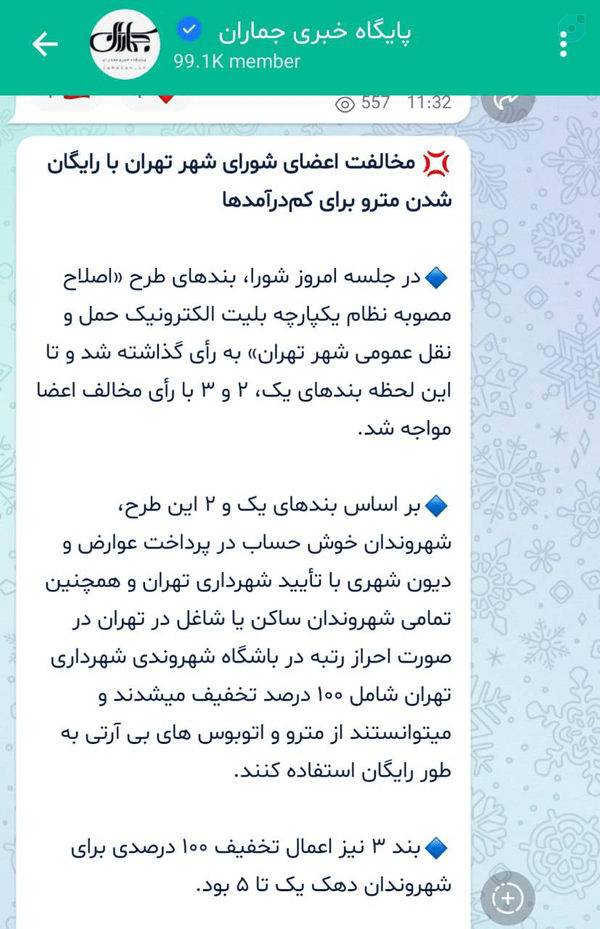Open the three-dot overflow menu
This screenshot has width=600, height=929.
pos(563,44)
